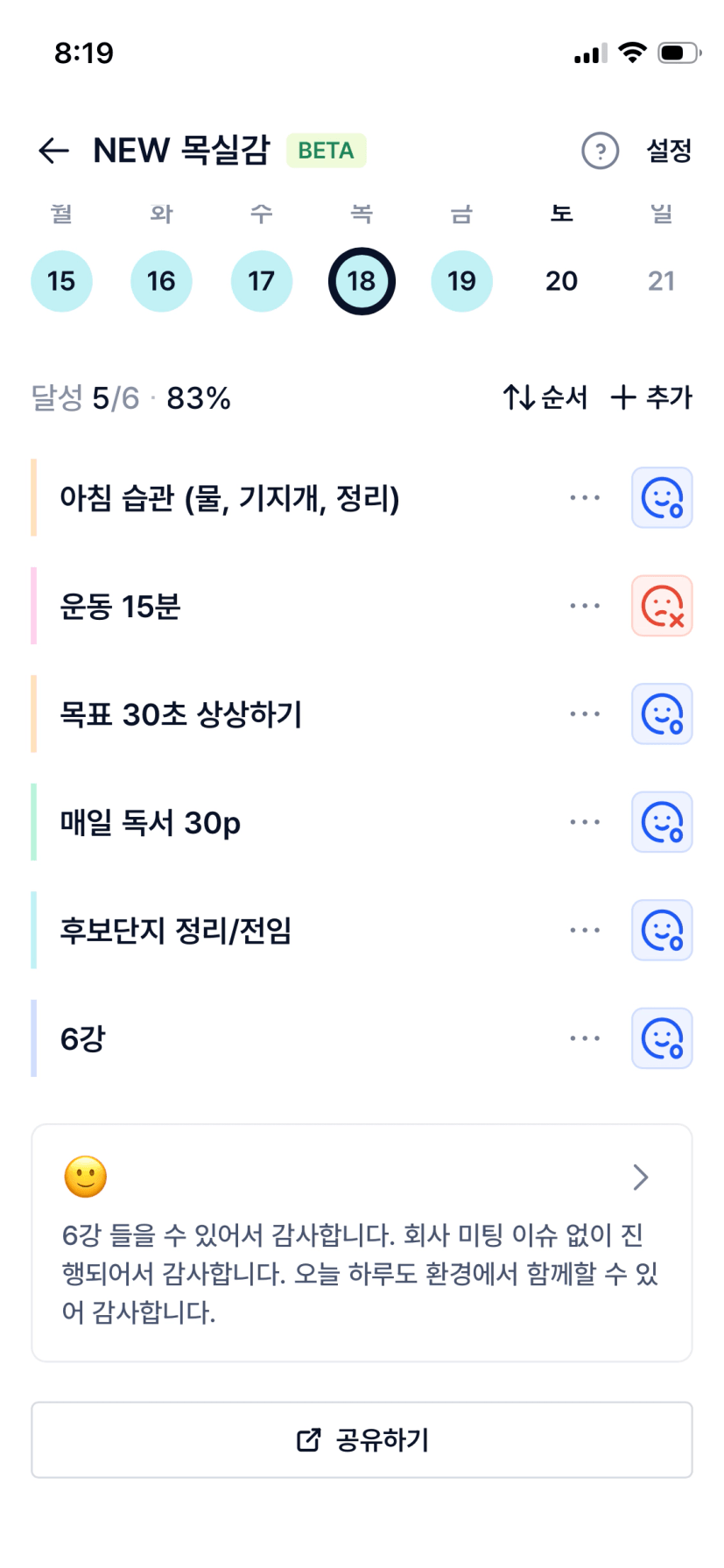This screenshot has height=1568, width=724.
Task: Add a new habit with 추가
Action: pyautogui.click(x=651, y=397)
